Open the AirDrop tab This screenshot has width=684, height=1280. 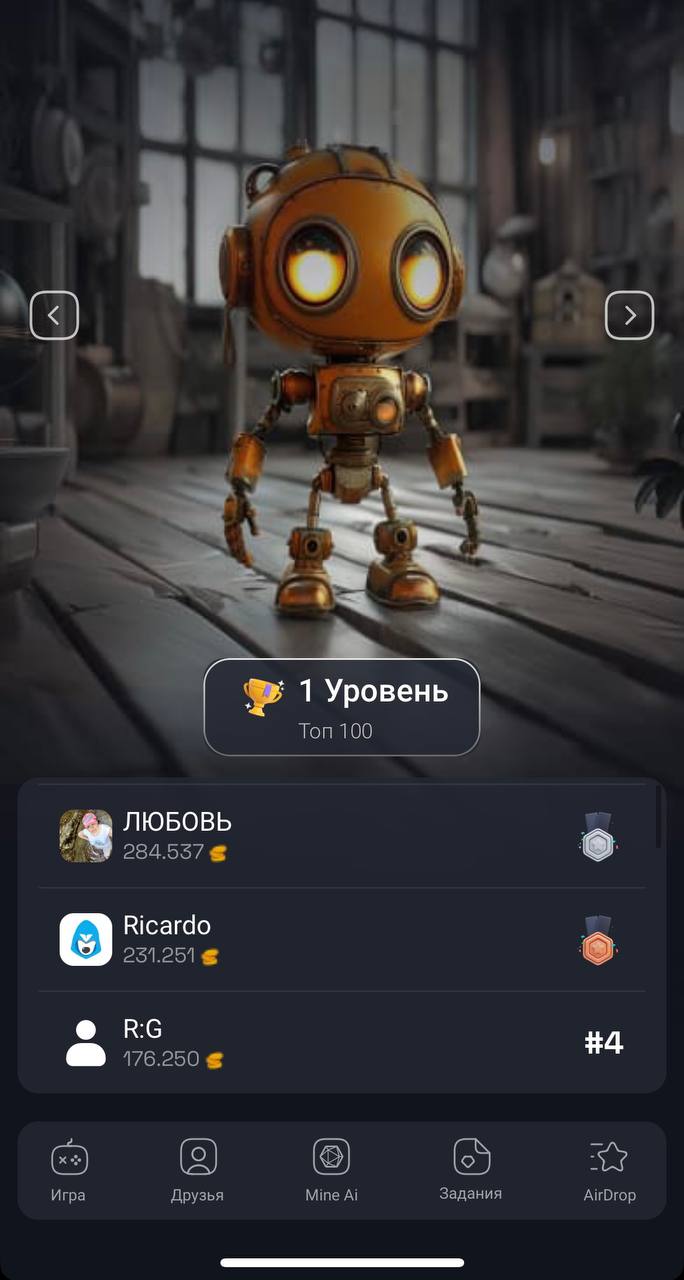[x=609, y=1170]
